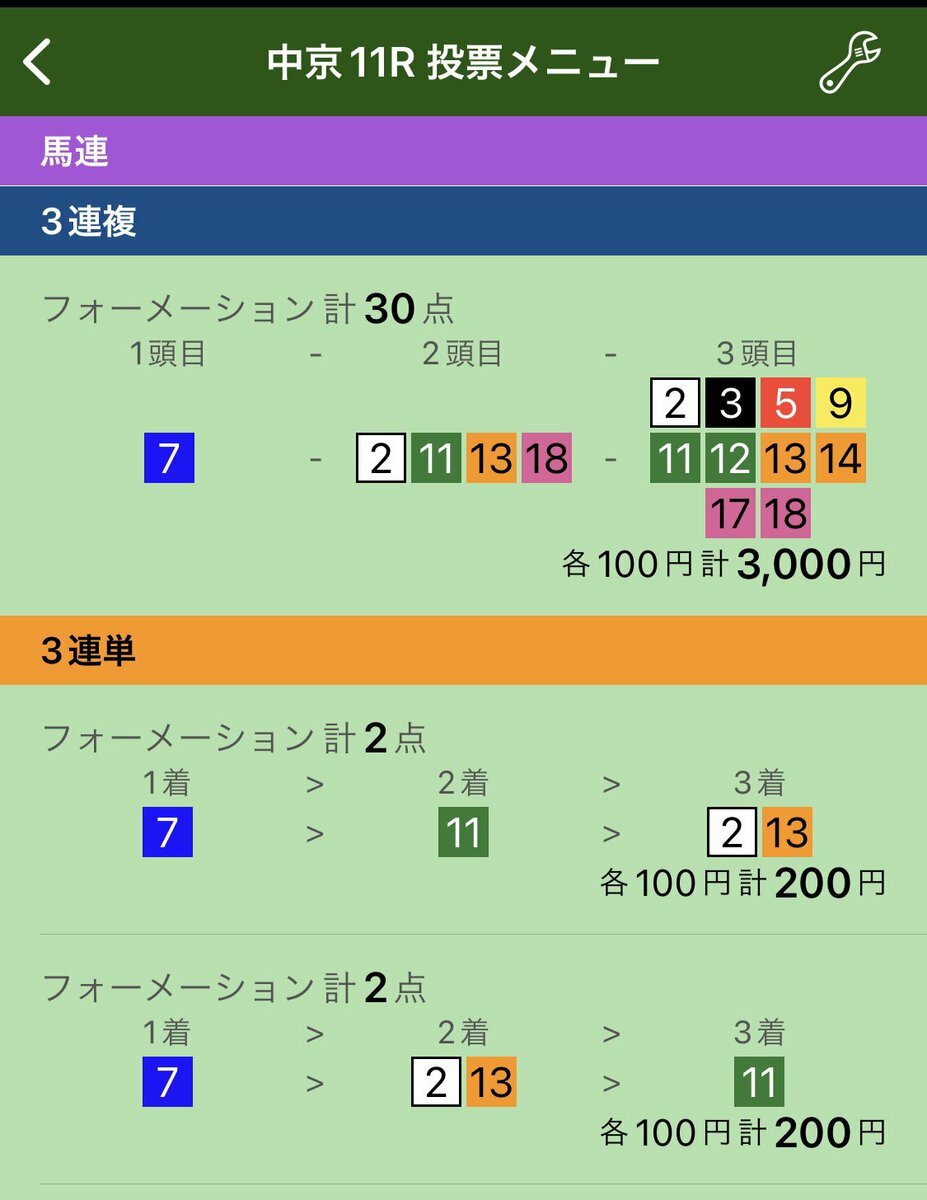Open the wrench settings icon
Image resolution: width=927 pixels, height=1200 pixels.
click(849, 63)
